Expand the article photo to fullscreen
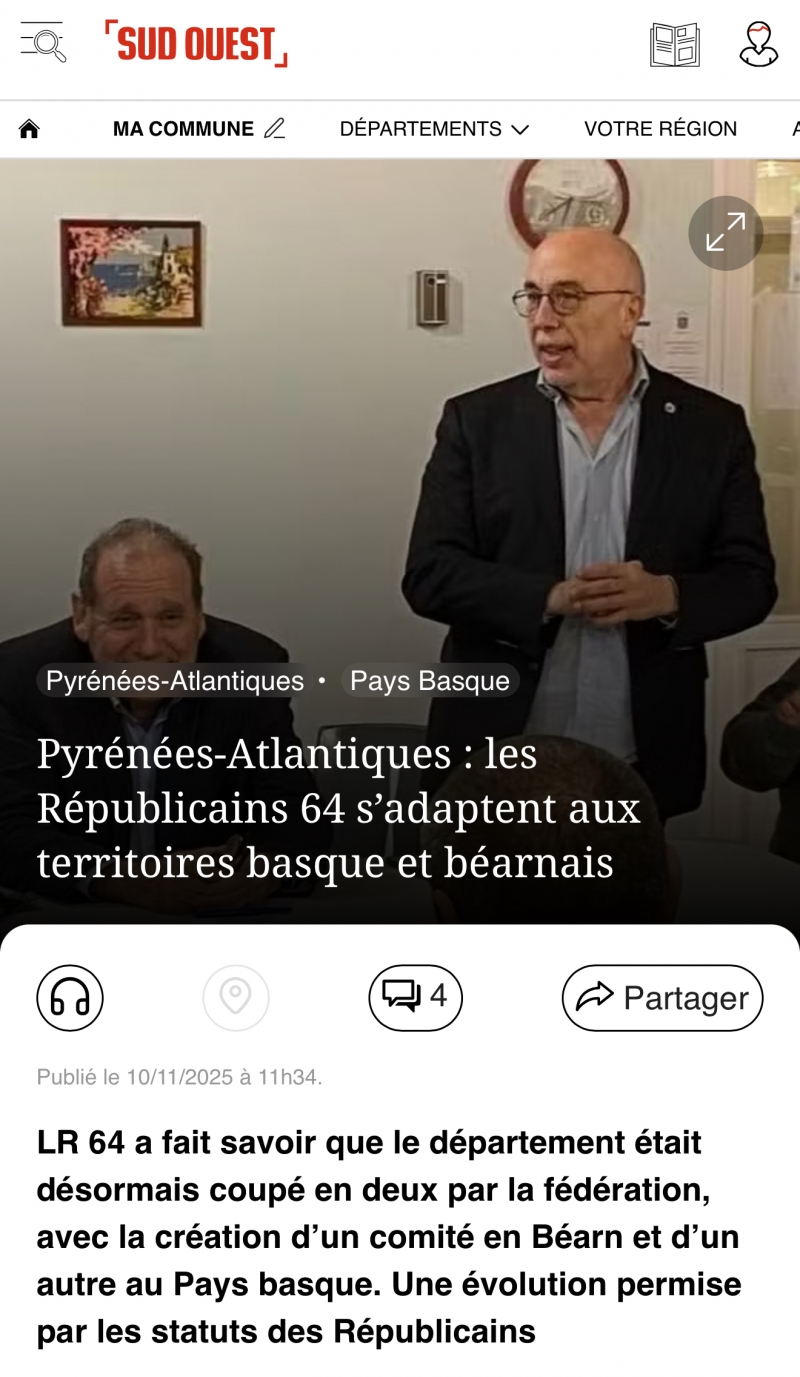Image resolution: width=800 pixels, height=1377 pixels. tap(725, 233)
